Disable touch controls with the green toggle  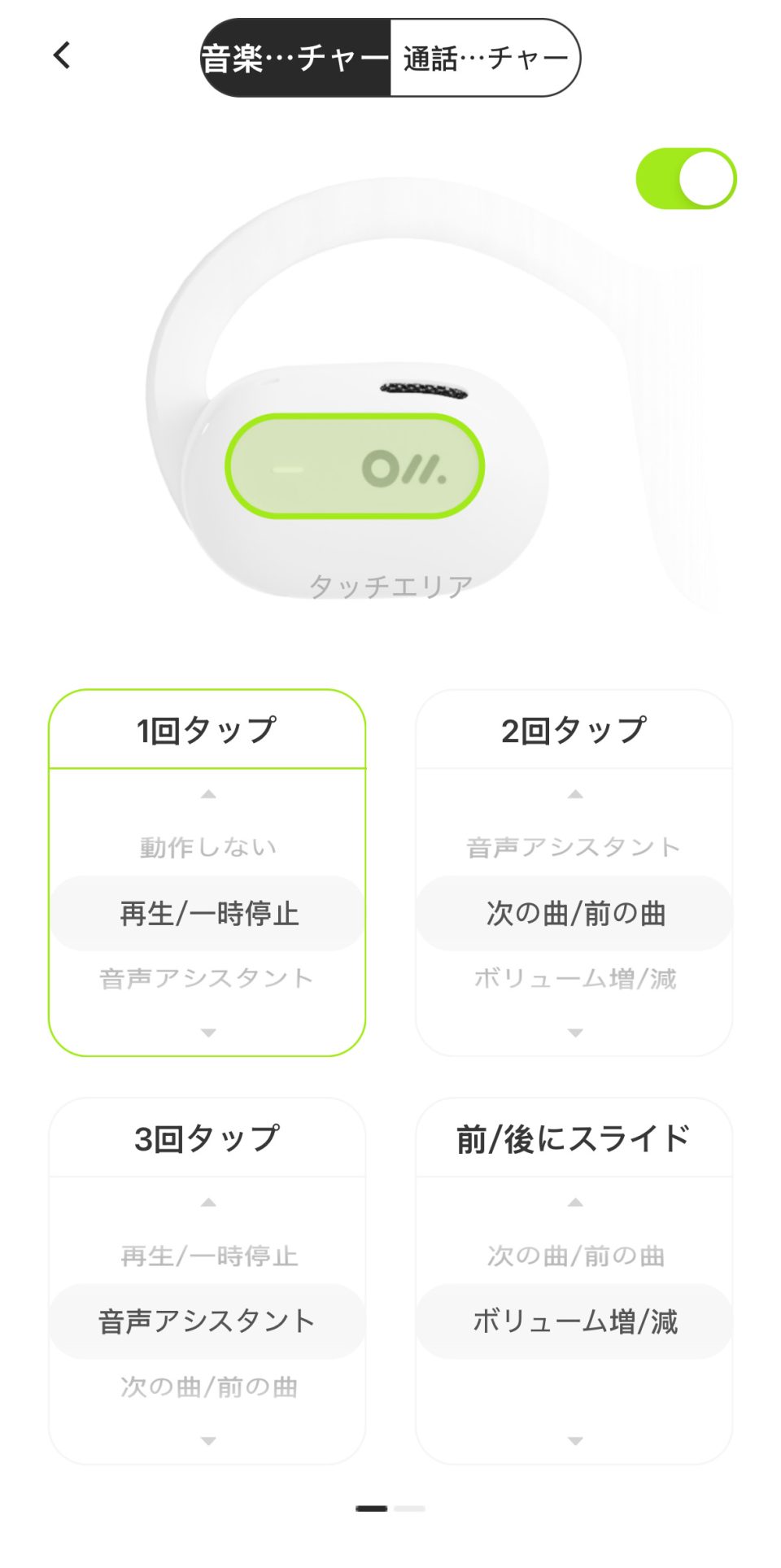tap(686, 177)
